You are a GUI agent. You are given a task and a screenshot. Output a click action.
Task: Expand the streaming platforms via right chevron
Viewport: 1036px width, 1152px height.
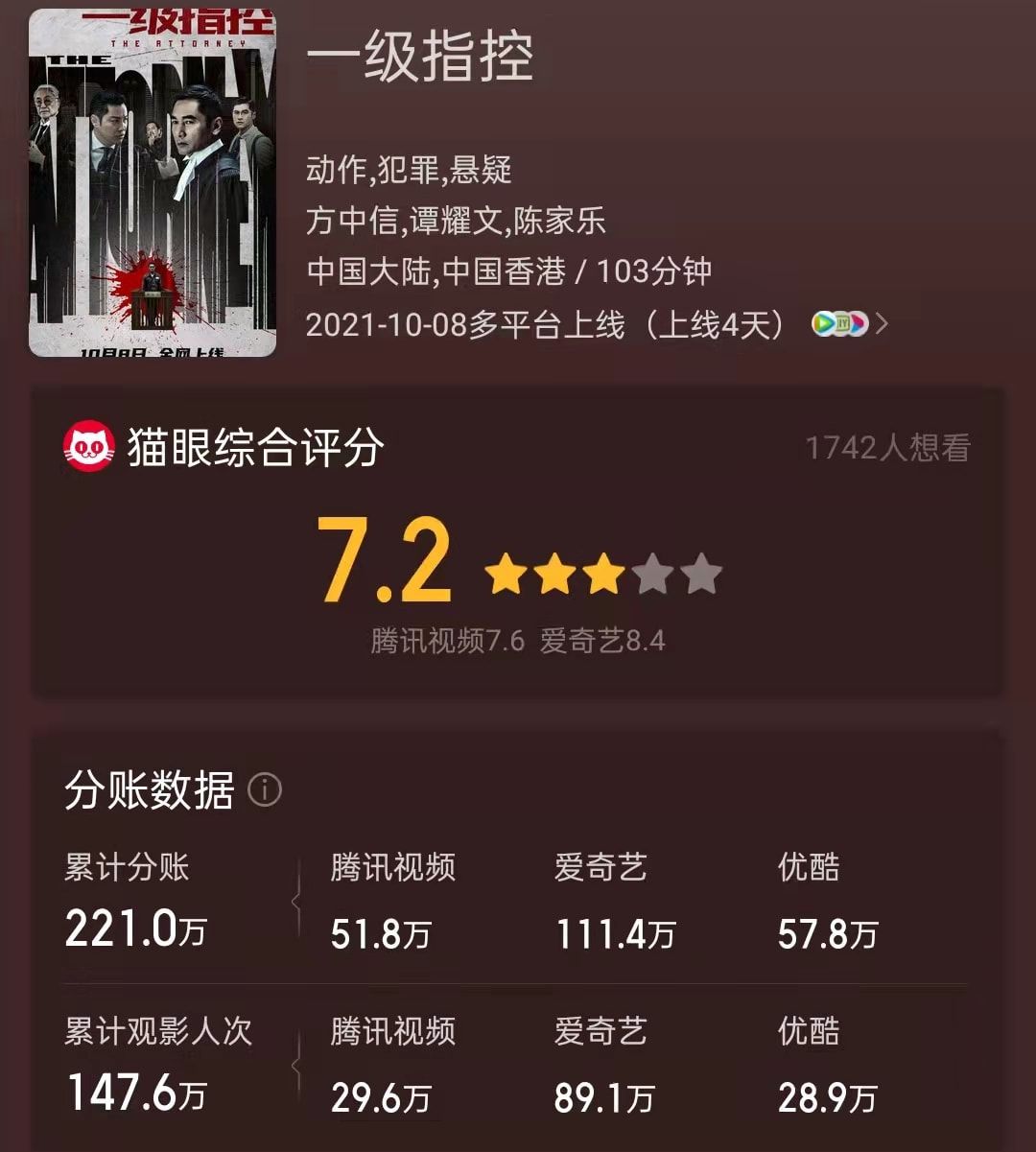click(883, 322)
